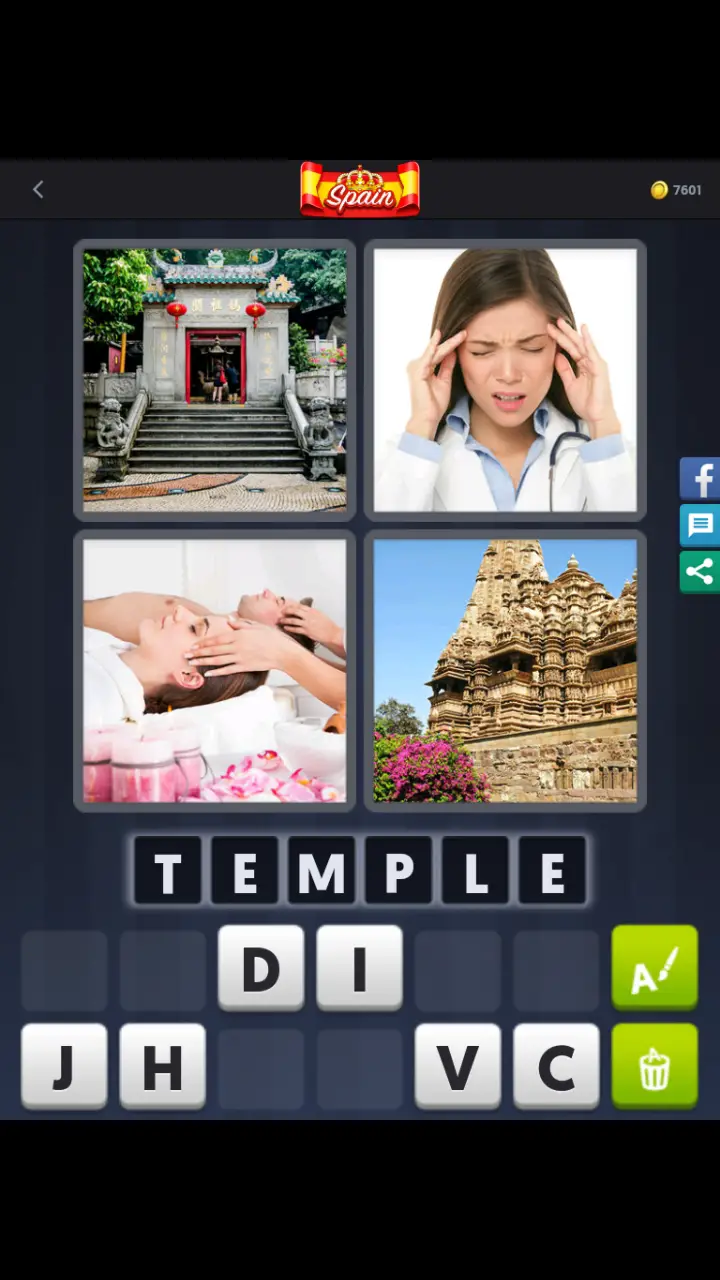
Task: Remove the answer letter L
Action: (475, 871)
